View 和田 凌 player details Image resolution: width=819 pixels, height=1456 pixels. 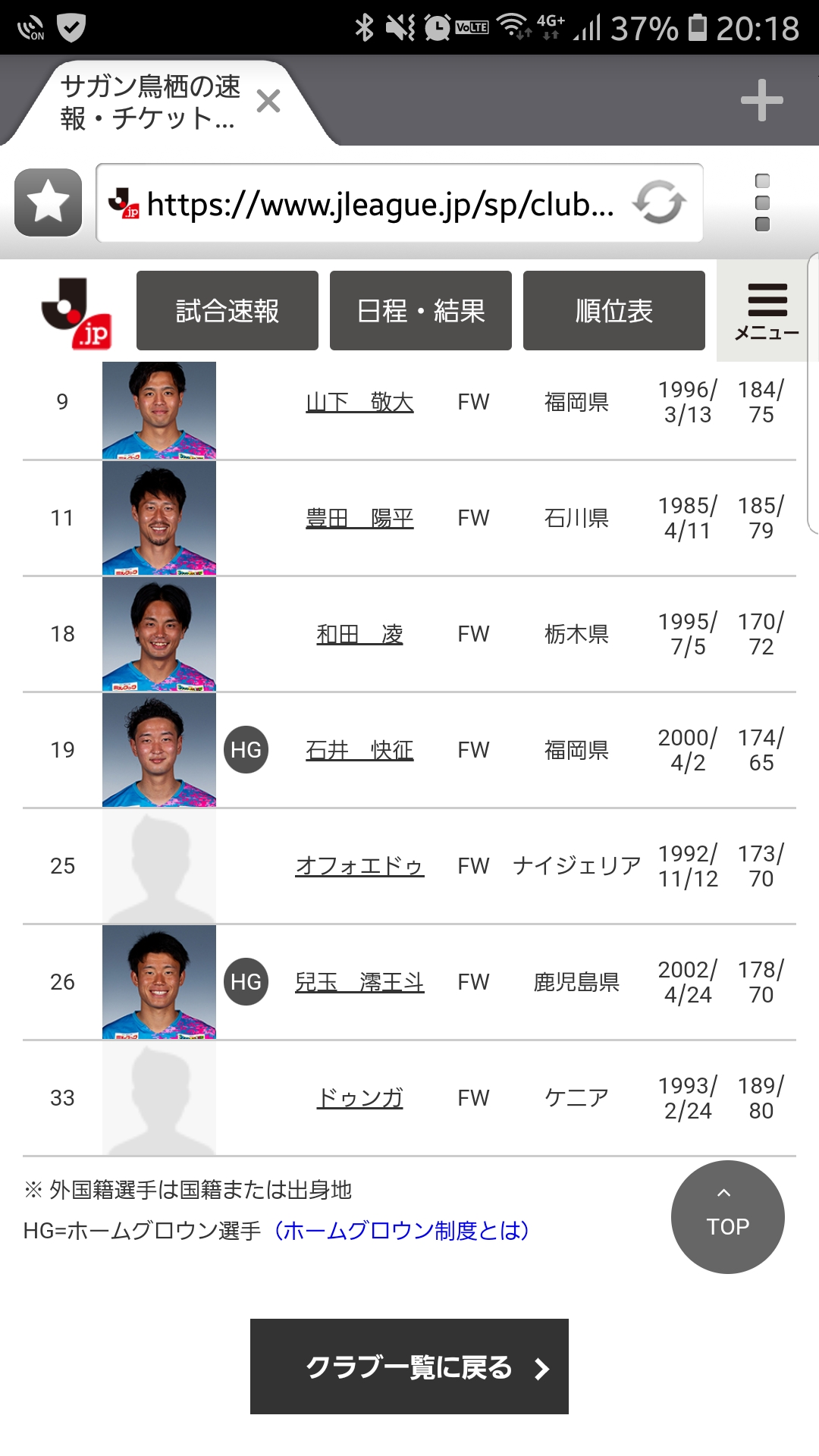tap(359, 634)
